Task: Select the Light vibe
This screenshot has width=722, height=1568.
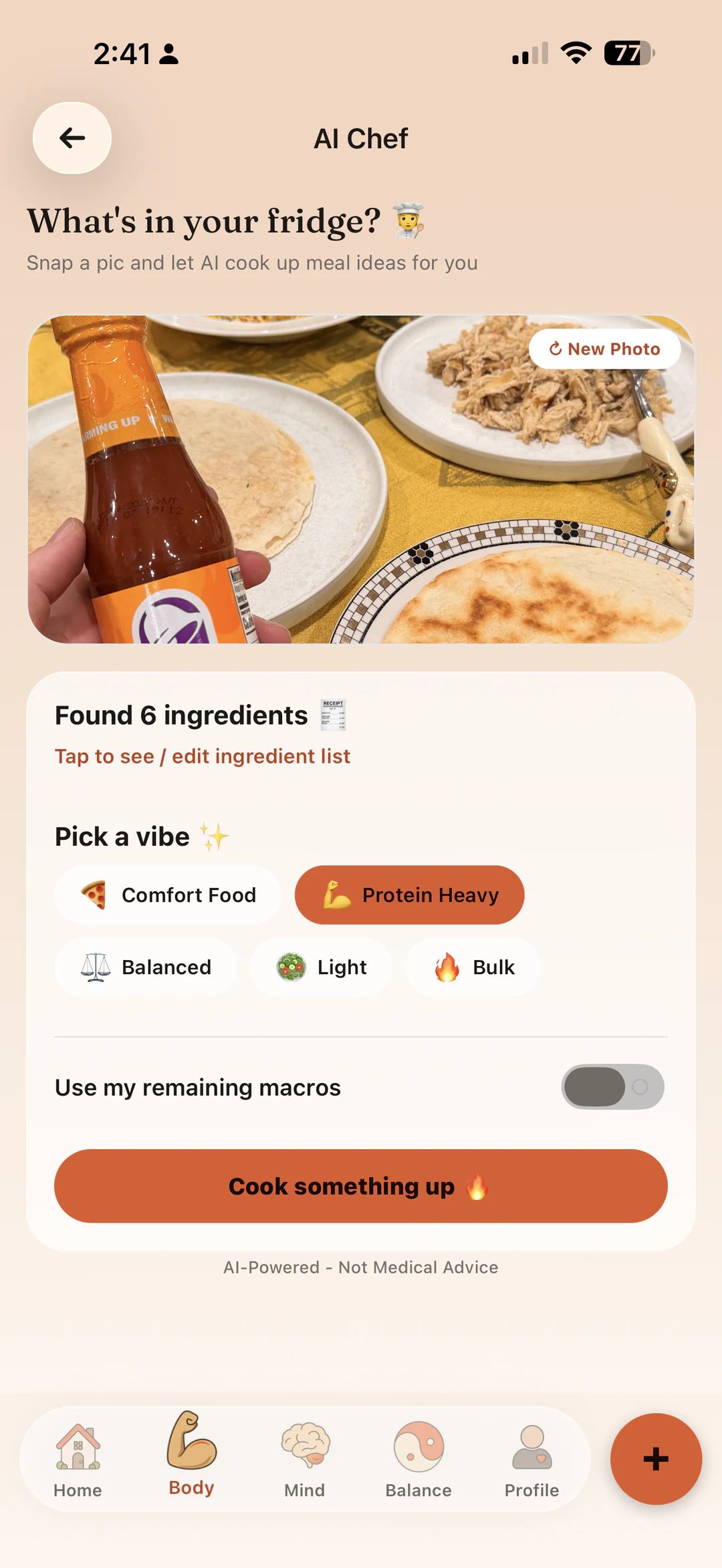Action: [321, 967]
